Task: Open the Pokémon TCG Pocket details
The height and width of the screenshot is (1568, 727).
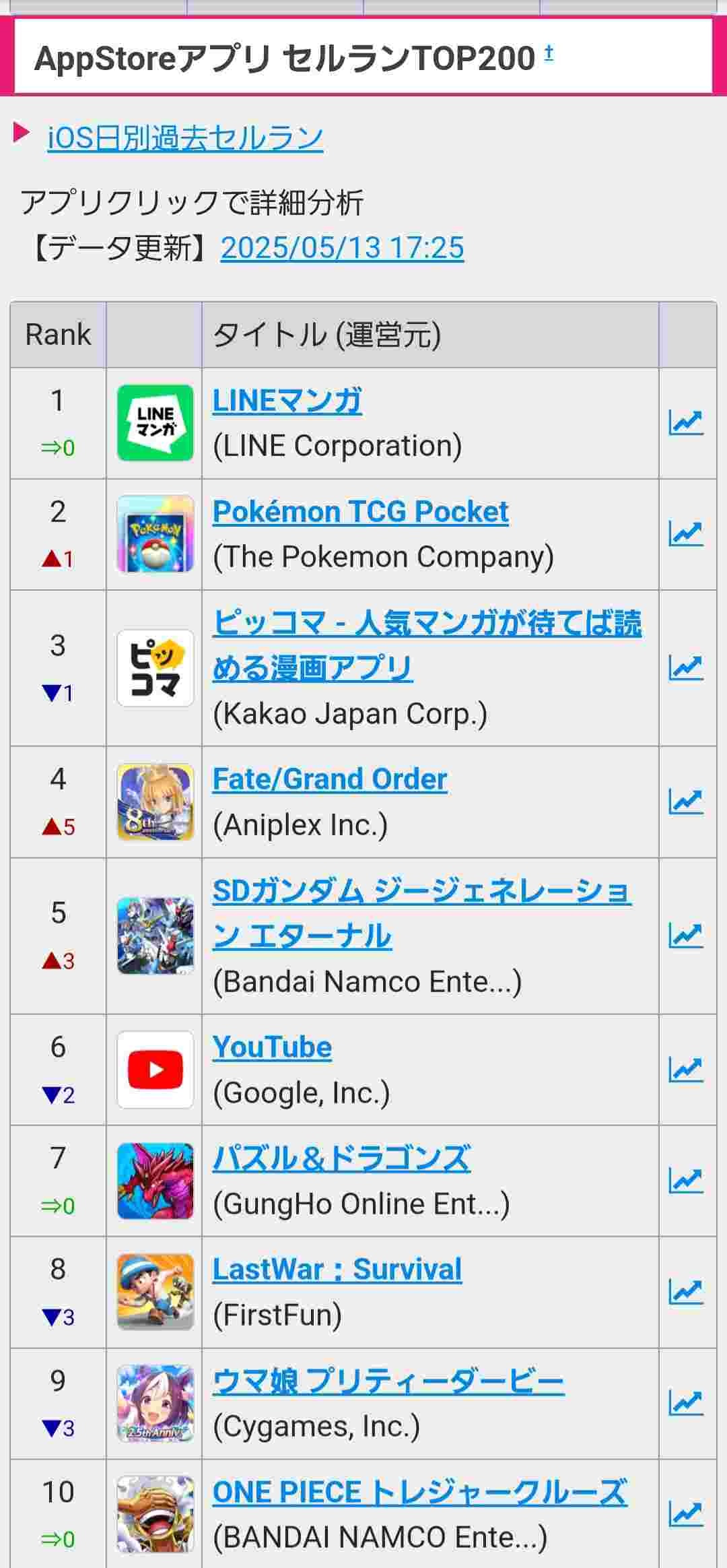Action: click(360, 512)
